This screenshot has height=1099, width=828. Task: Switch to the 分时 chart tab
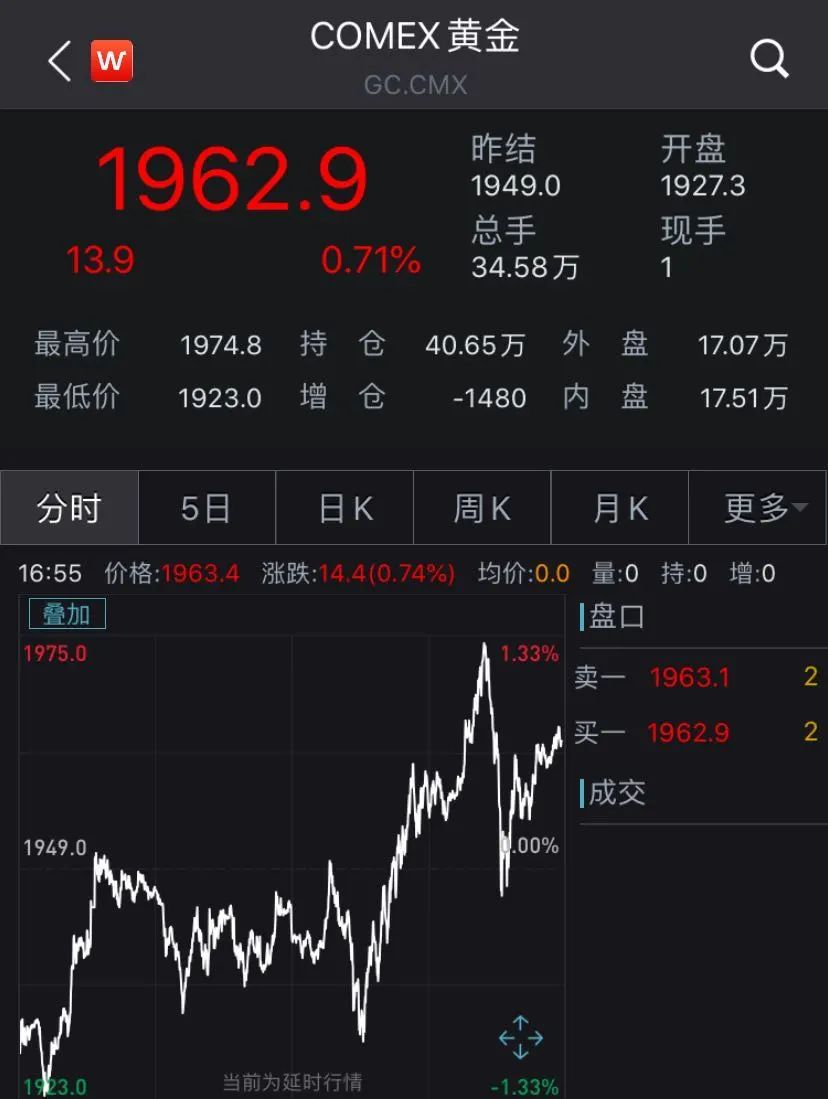pyautogui.click(x=69, y=508)
